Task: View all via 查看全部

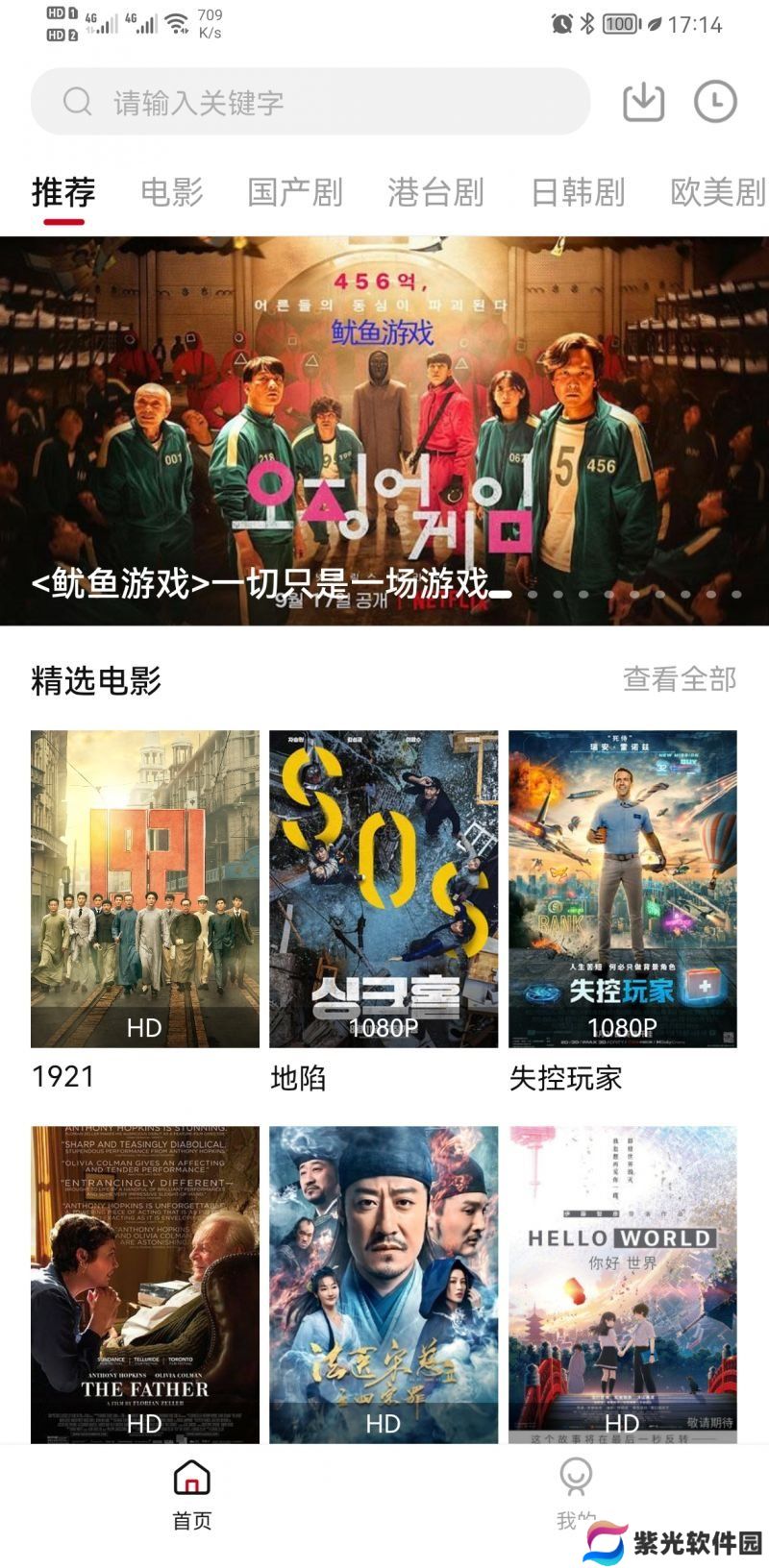Action: click(x=680, y=679)
